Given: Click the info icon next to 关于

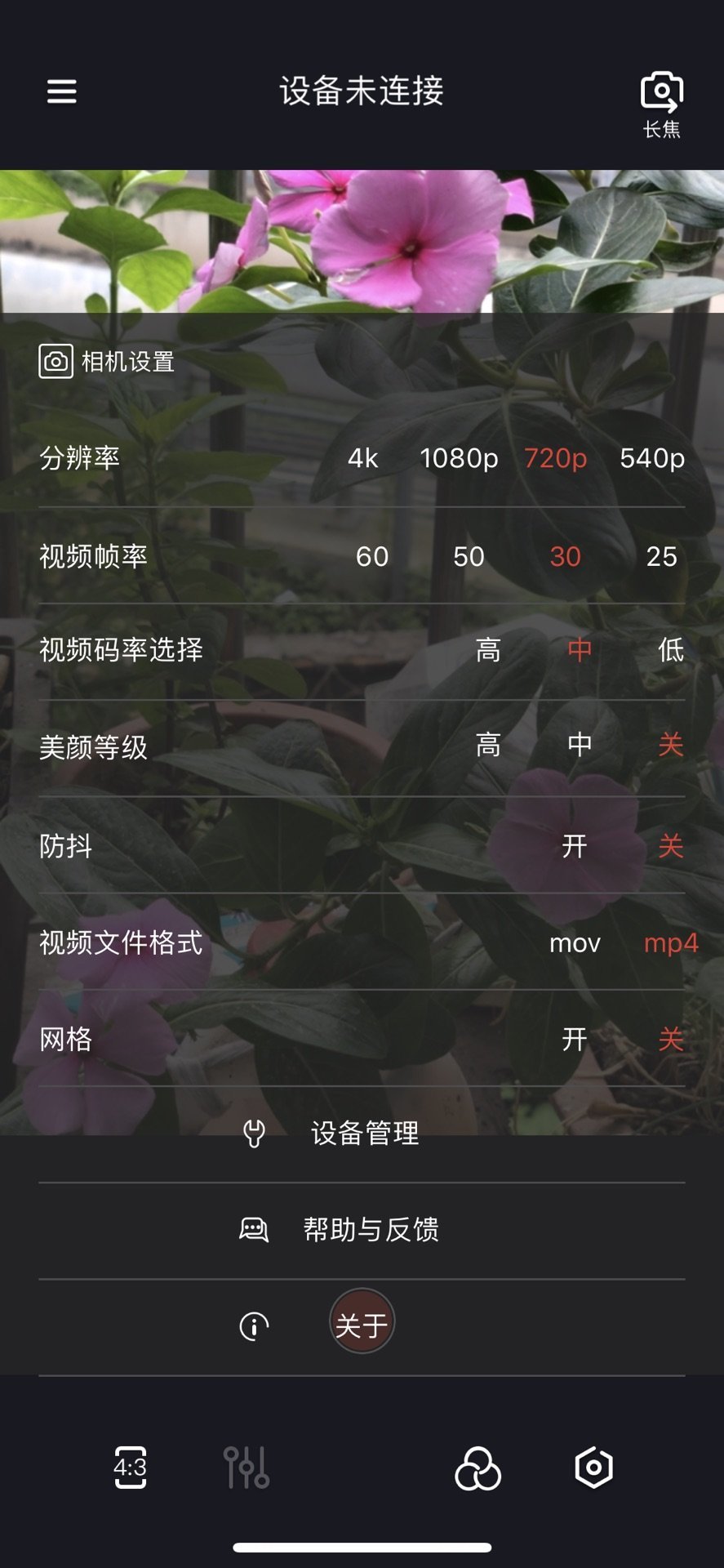Looking at the screenshot, I should point(254,1323).
